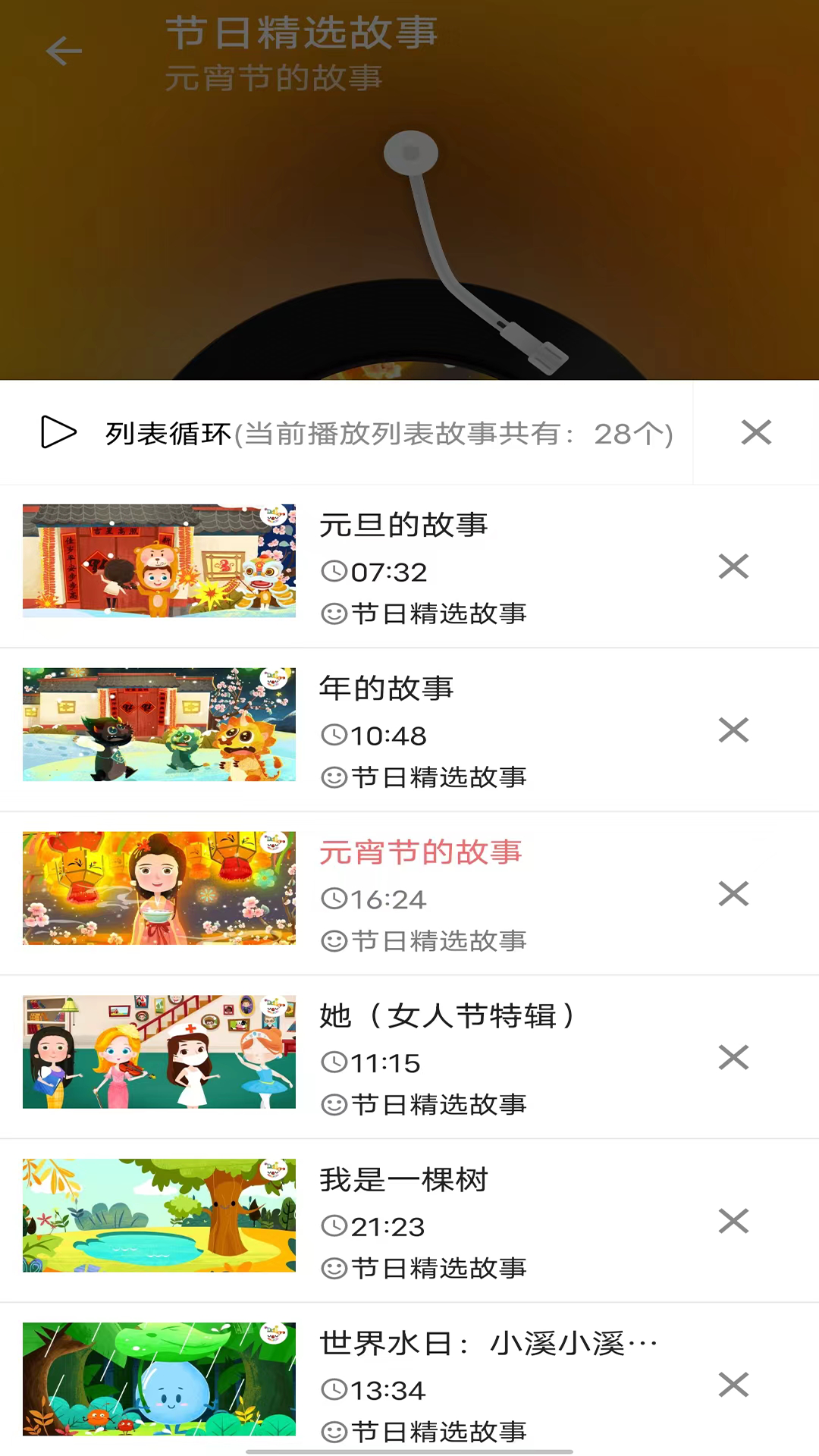Screen dimensions: 819x1456
Task: Select the currently playing 元宵节的故事 track
Action: click(420, 852)
